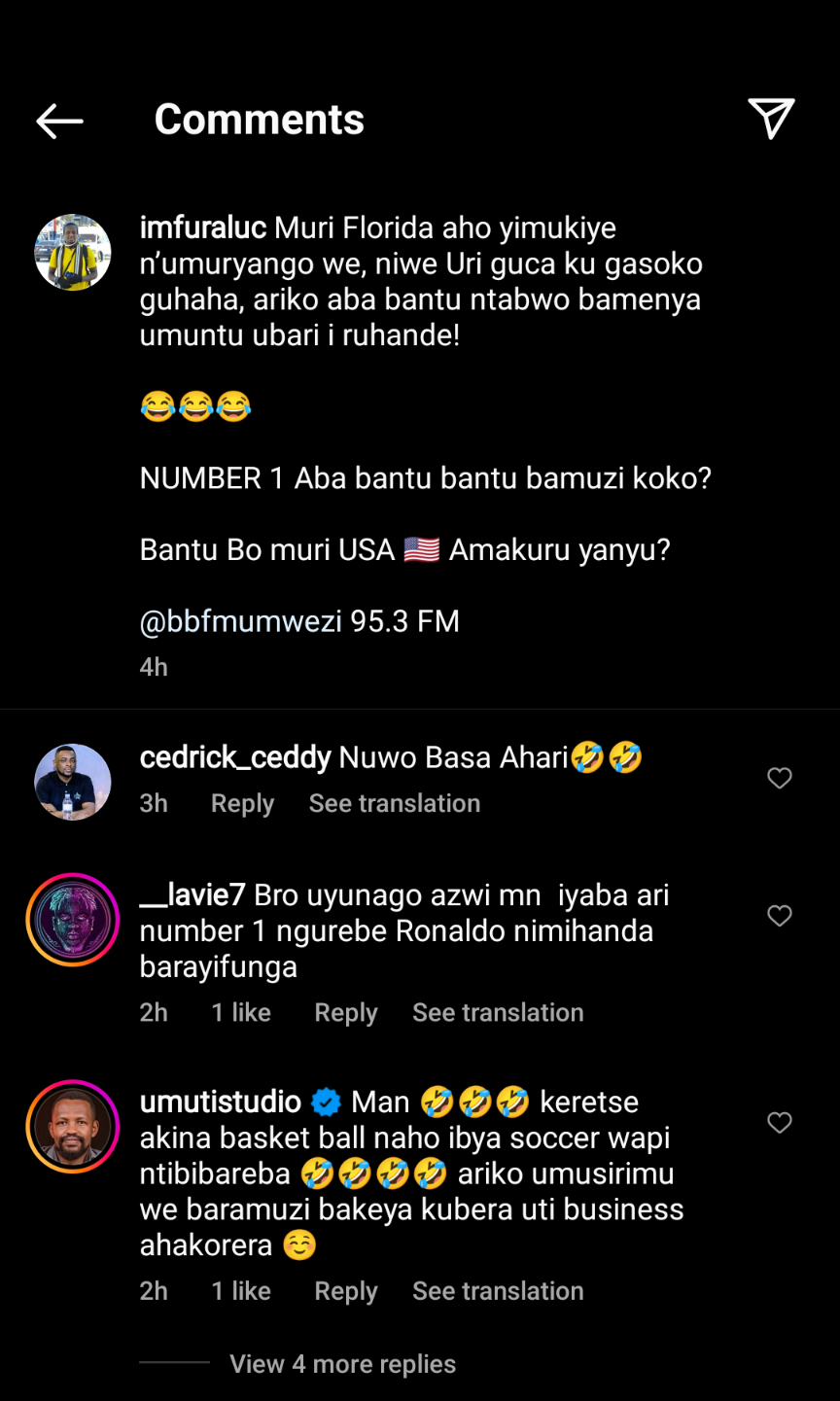See translation of umutistudio's comment
Screen dimensions: 840x1401
[x=498, y=1291]
